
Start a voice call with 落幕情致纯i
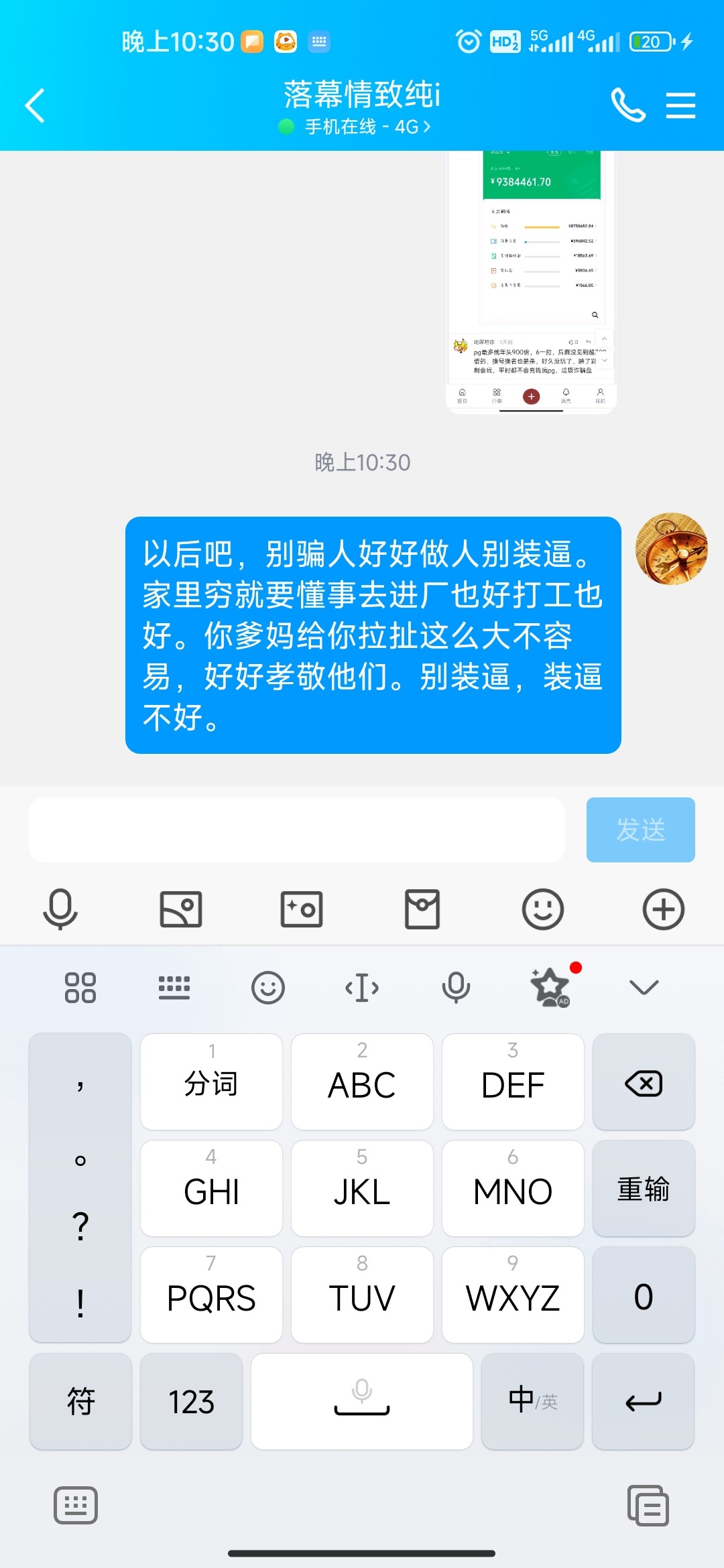627,105
